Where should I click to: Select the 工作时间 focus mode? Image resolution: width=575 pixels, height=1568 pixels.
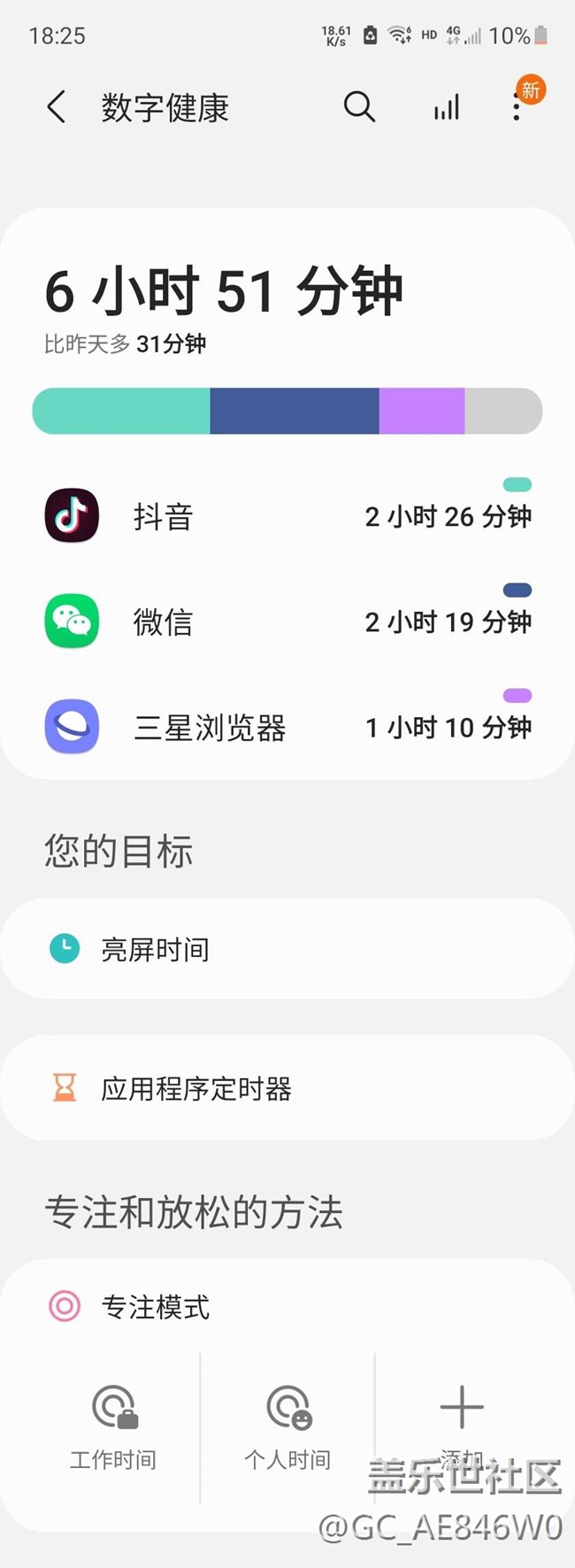click(x=113, y=1425)
